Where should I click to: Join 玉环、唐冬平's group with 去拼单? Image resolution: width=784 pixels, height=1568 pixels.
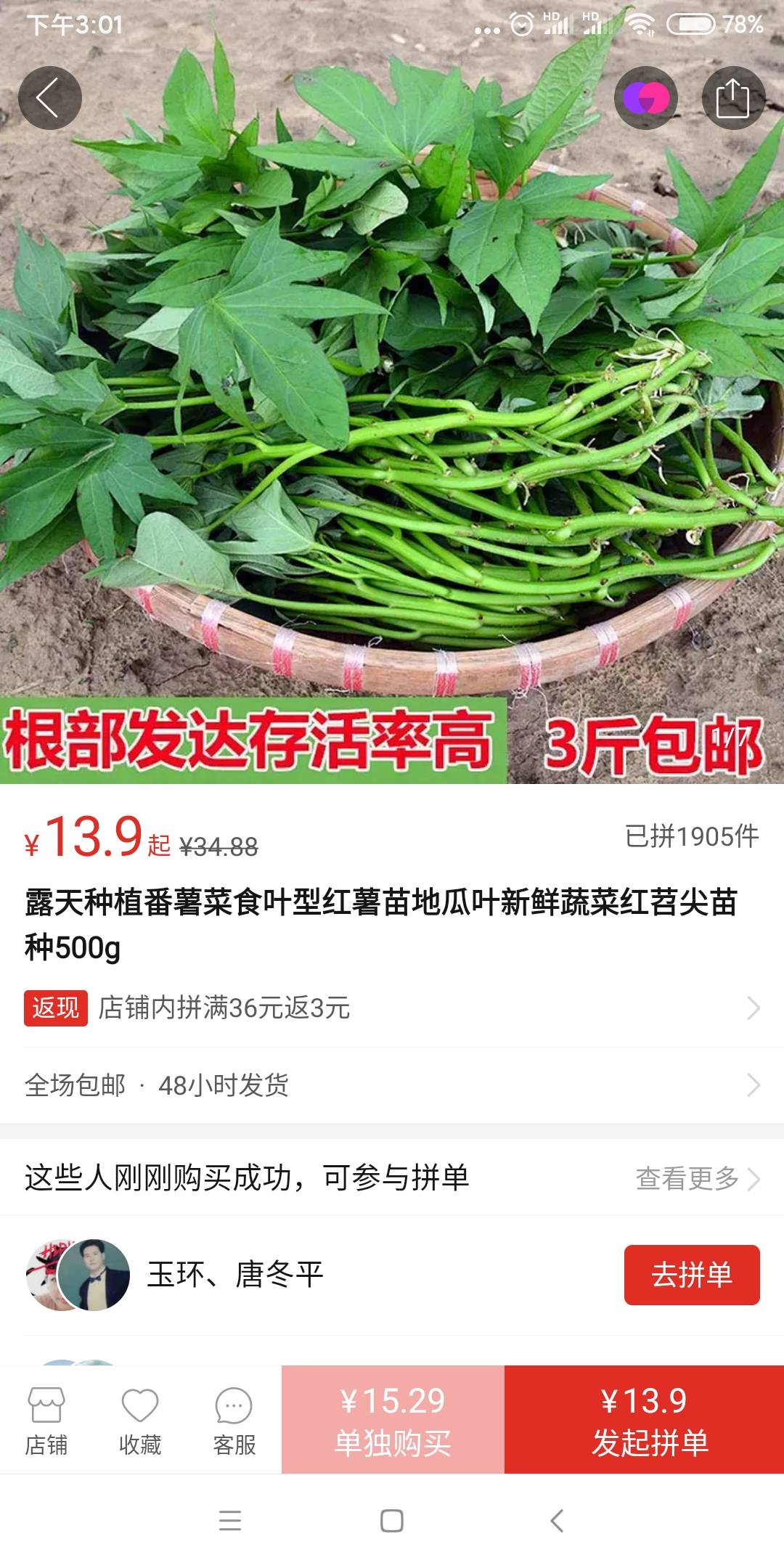coord(692,1275)
